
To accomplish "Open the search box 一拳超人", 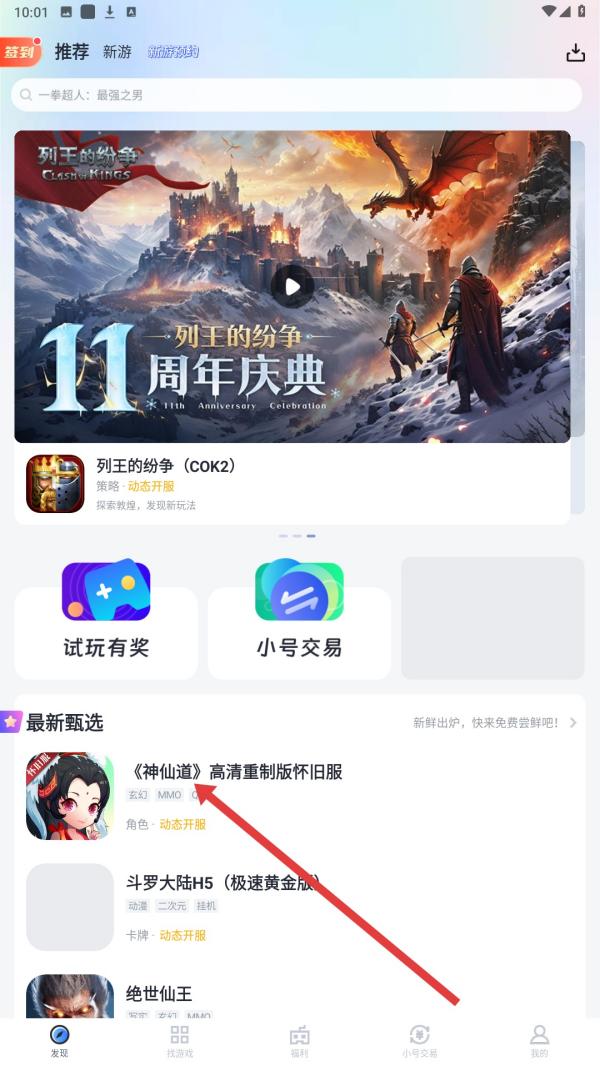I will coord(296,95).
